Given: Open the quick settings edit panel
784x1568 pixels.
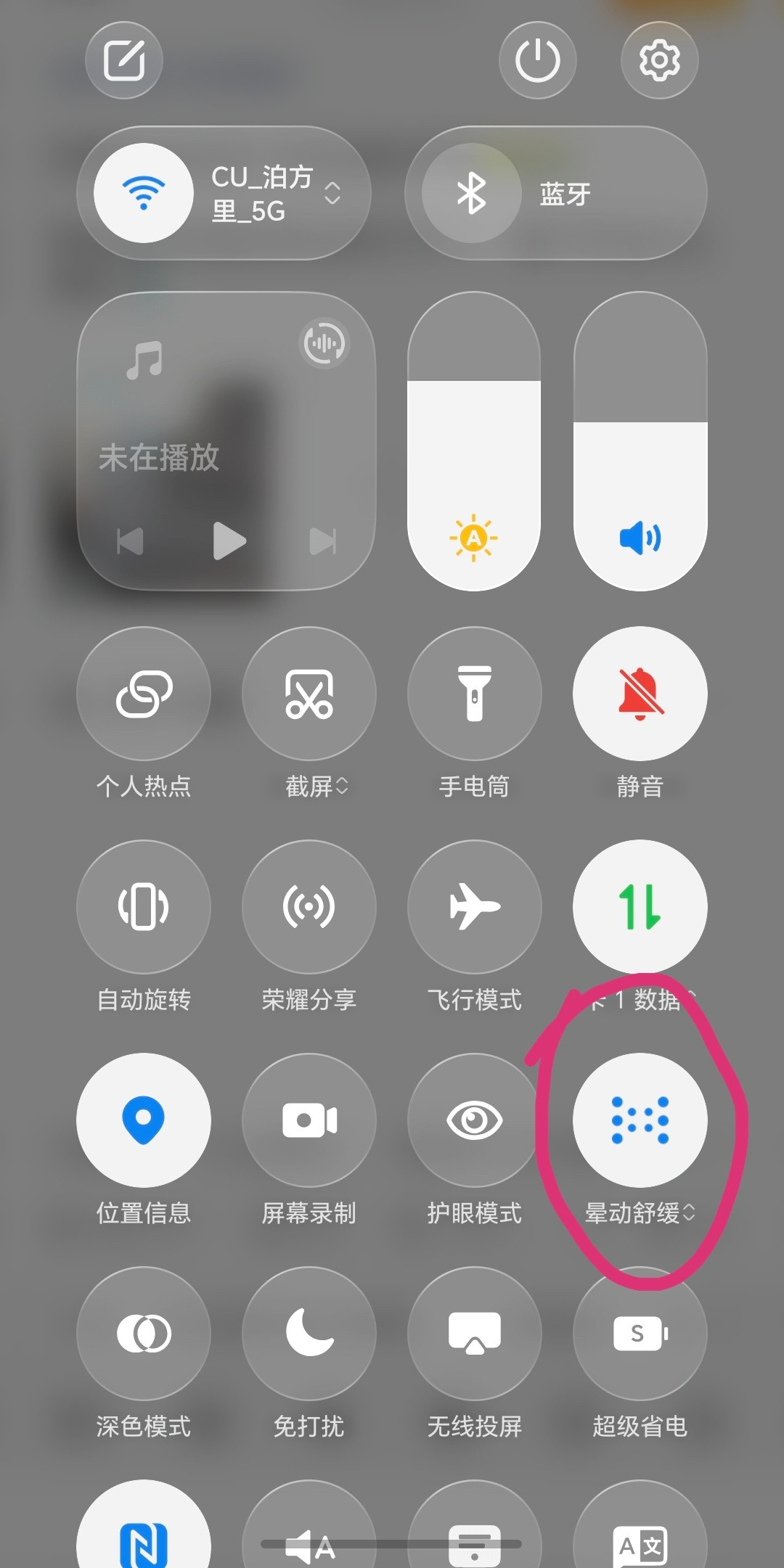Looking at the screenshot, I should point(123,61).
